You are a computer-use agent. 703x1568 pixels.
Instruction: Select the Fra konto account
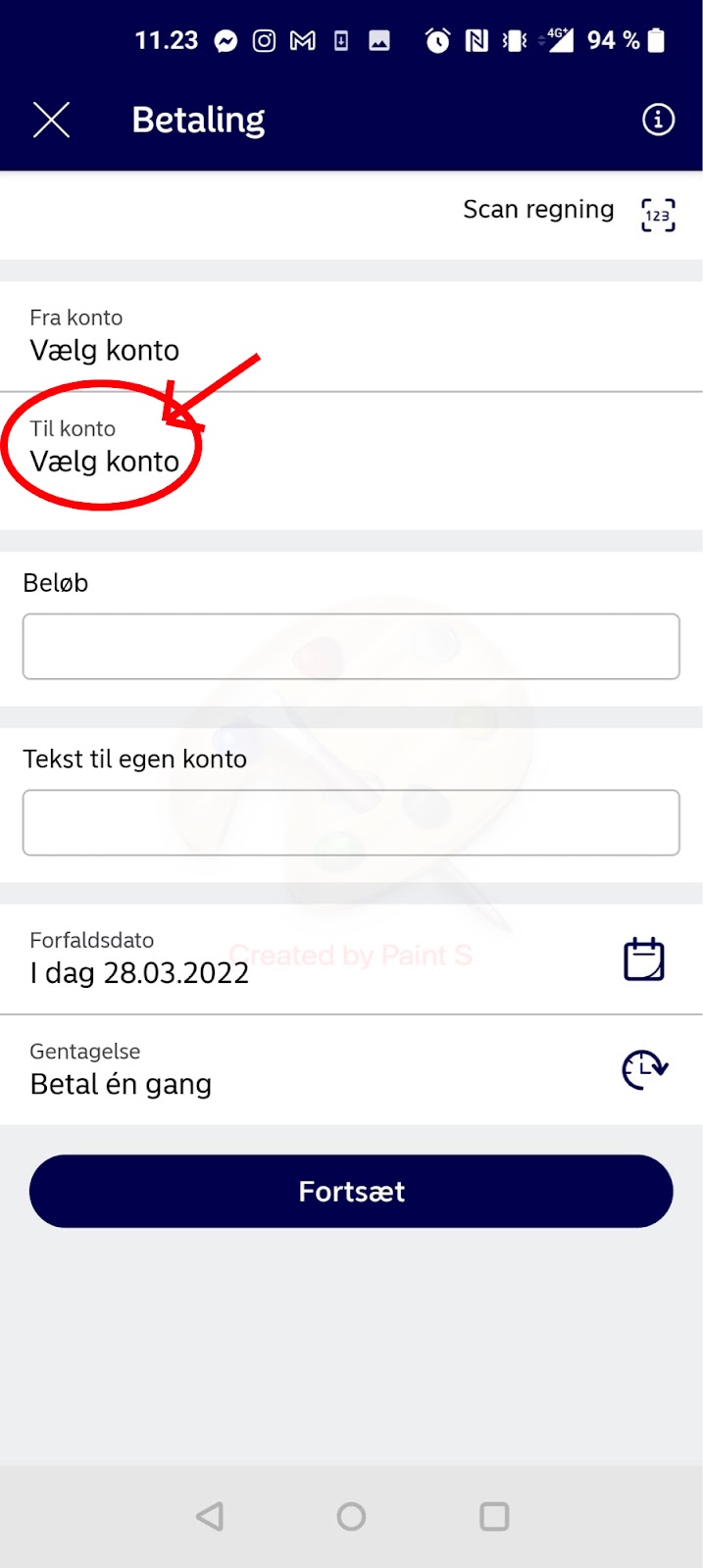[x=105, y=336]
